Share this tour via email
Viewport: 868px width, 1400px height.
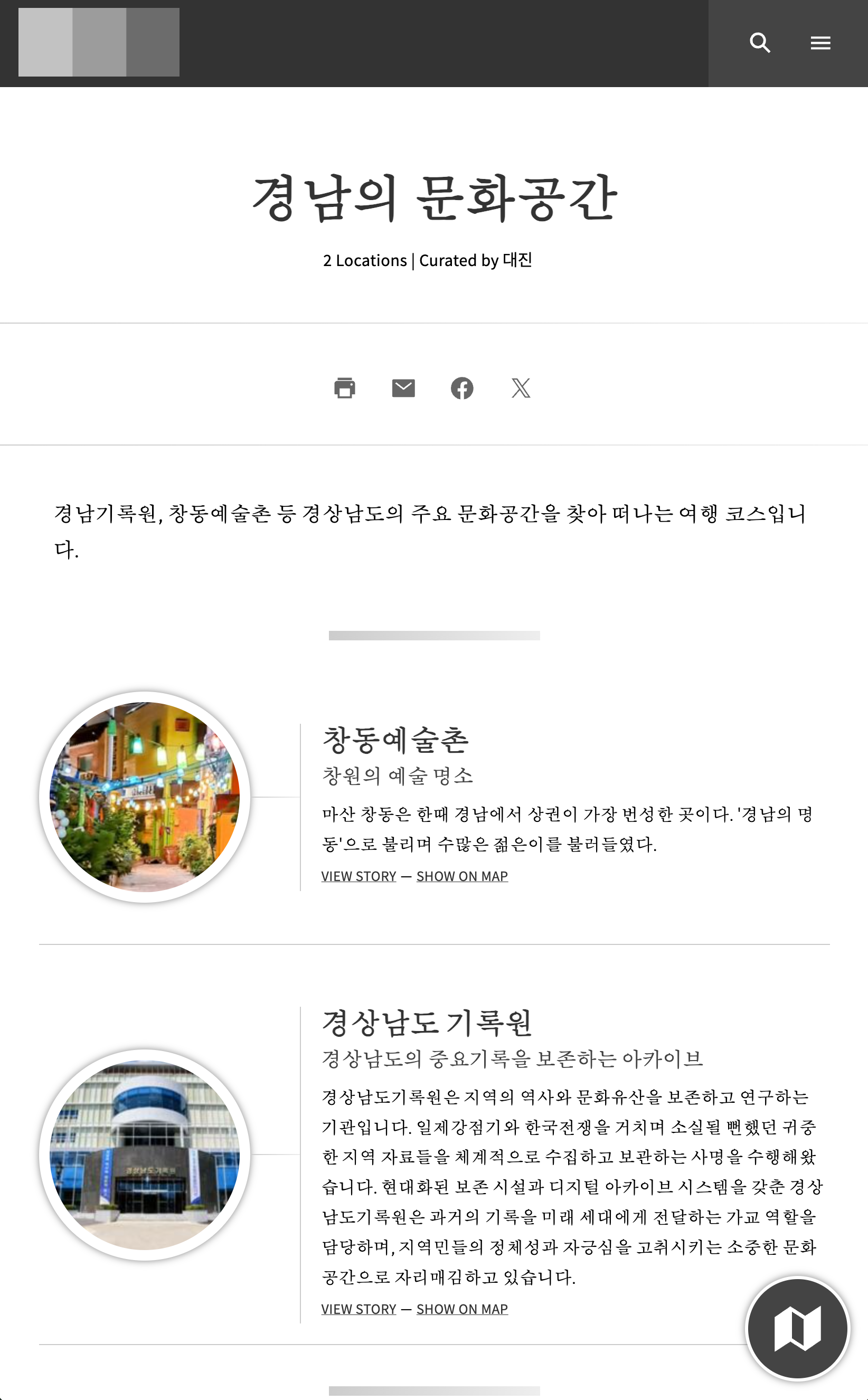(x=403, y=389)
